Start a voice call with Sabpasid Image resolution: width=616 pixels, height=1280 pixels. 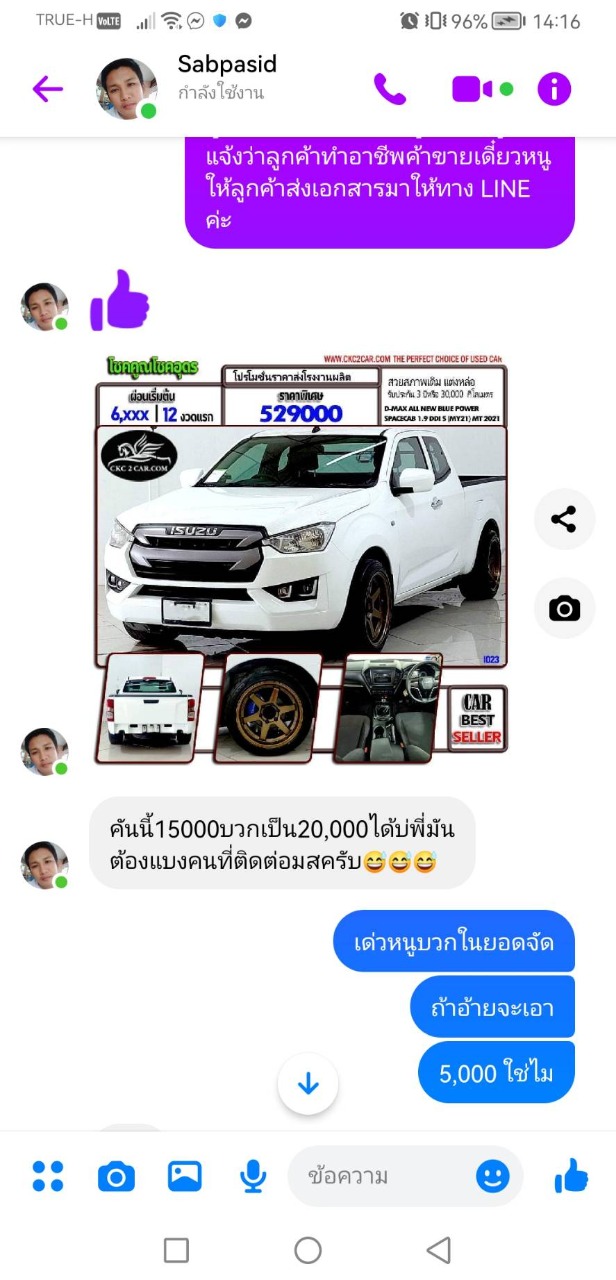(389, 89)
